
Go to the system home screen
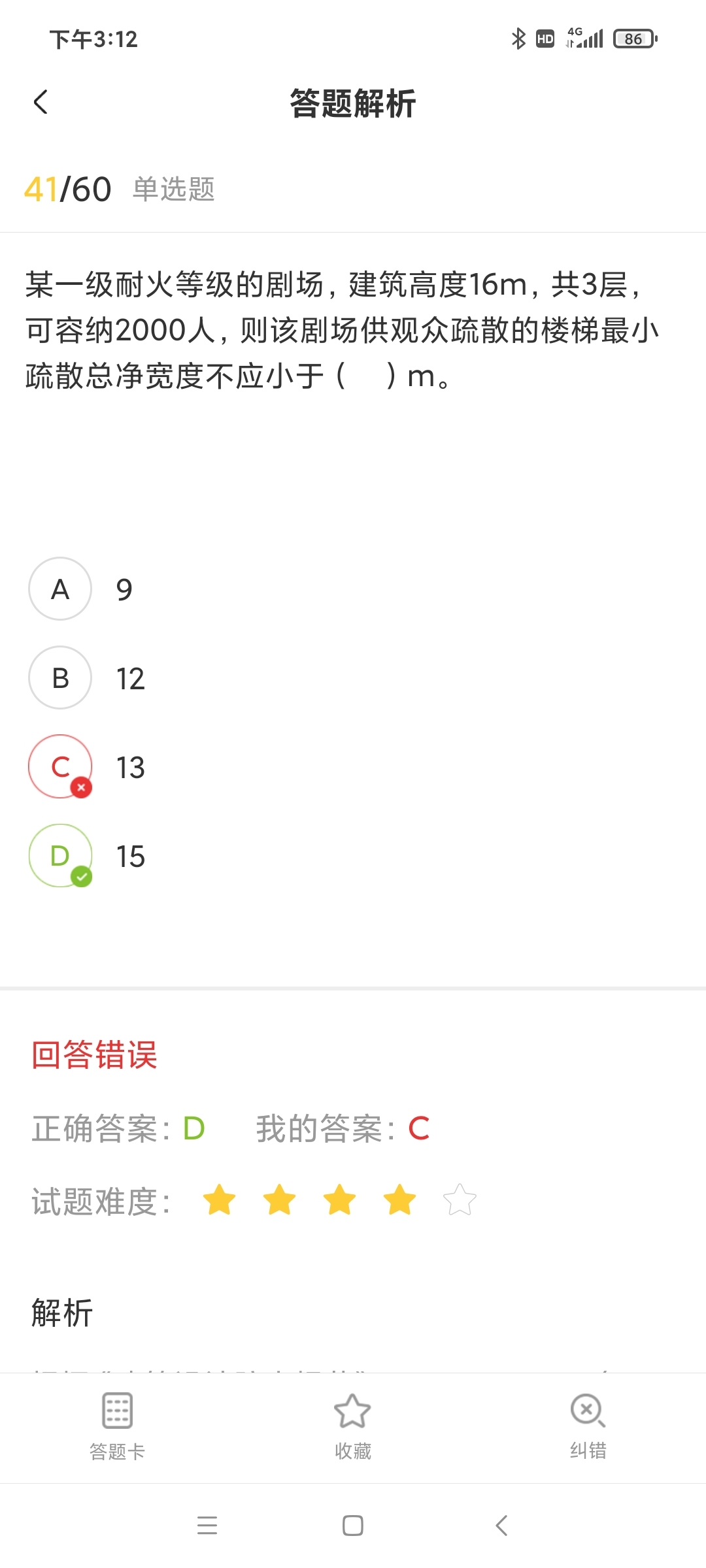pos(353,1526)
